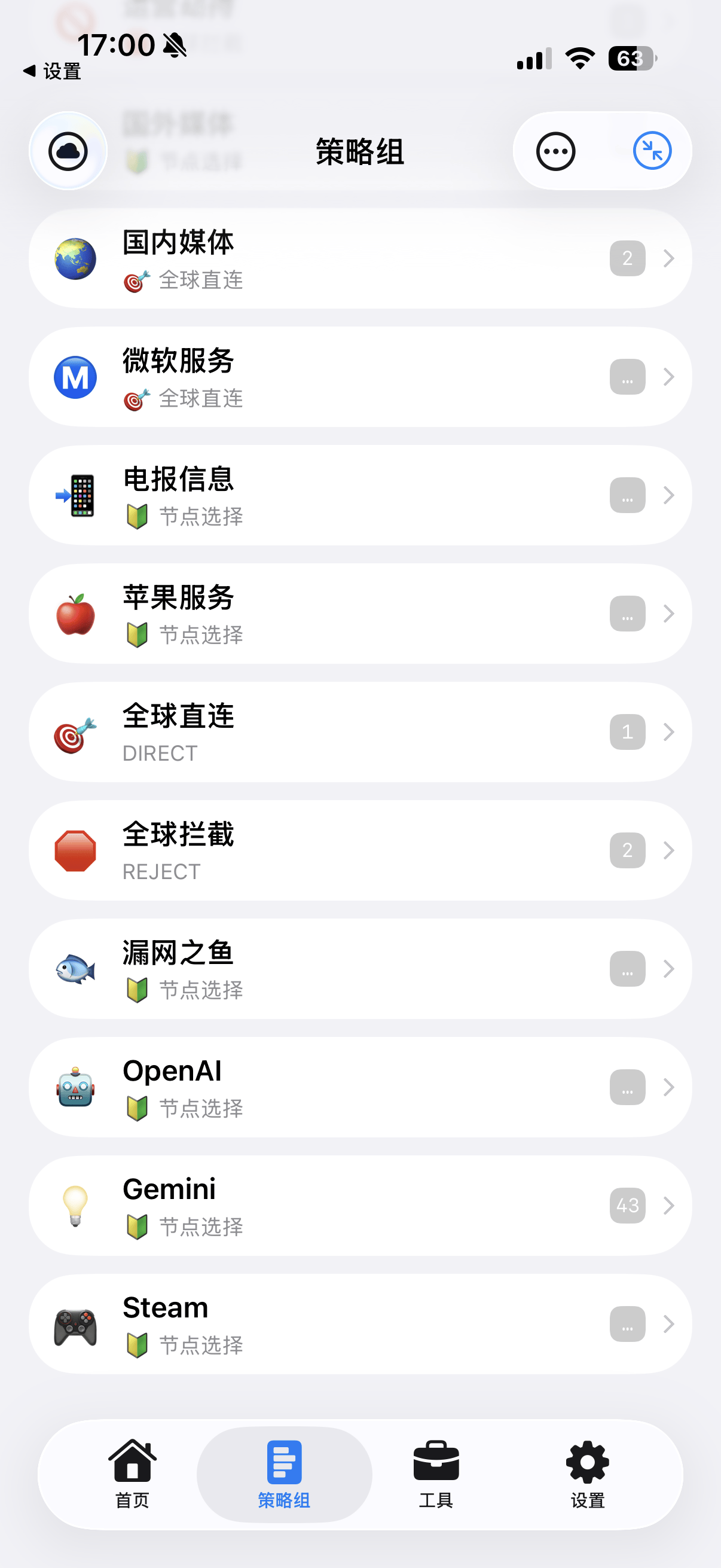Screen dimensions: 721x1568
Task: Go to the 工具 tab
Action: (436, 1474)
